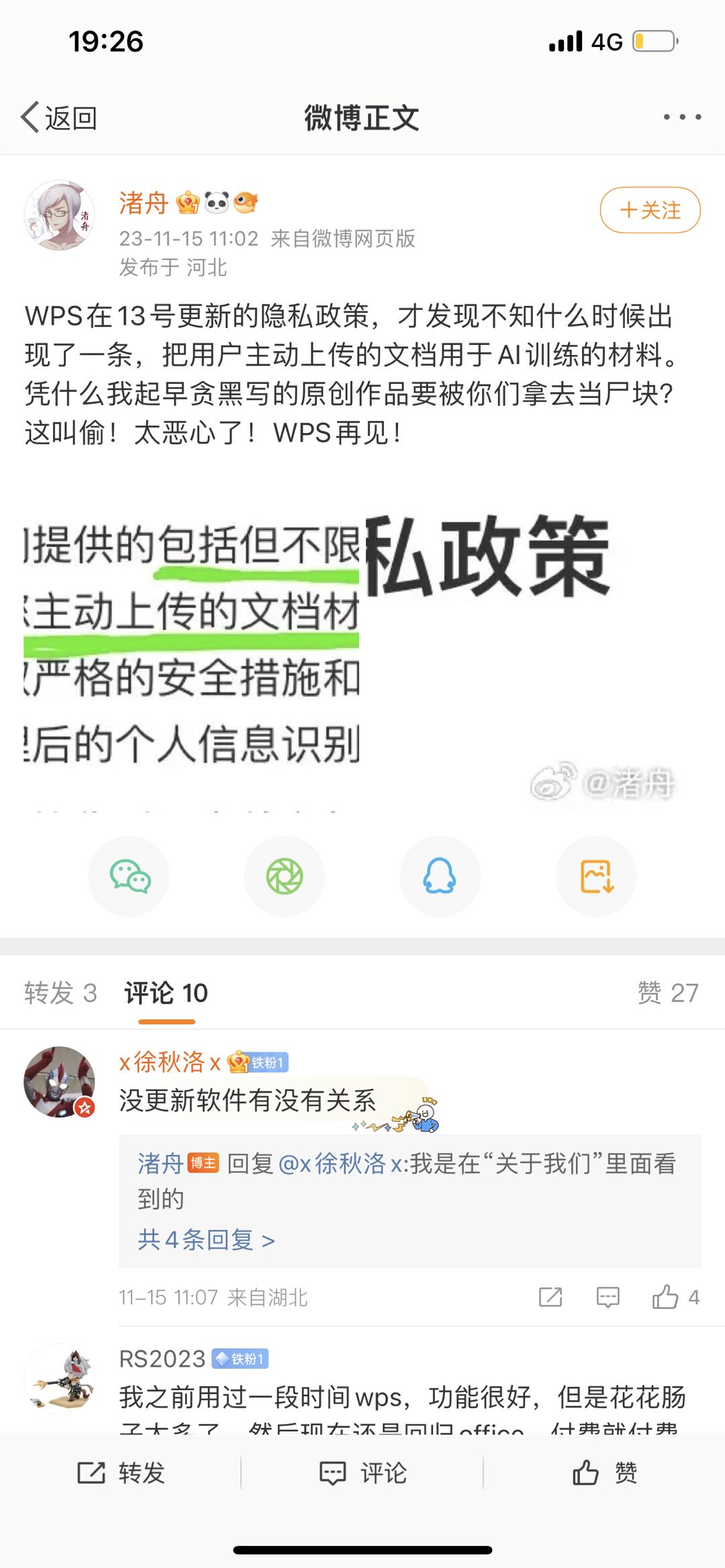Open 渚舟's profile avatar
Image resolution: width=725 pixels, height=1568 pixels.
tap(59, 215)
